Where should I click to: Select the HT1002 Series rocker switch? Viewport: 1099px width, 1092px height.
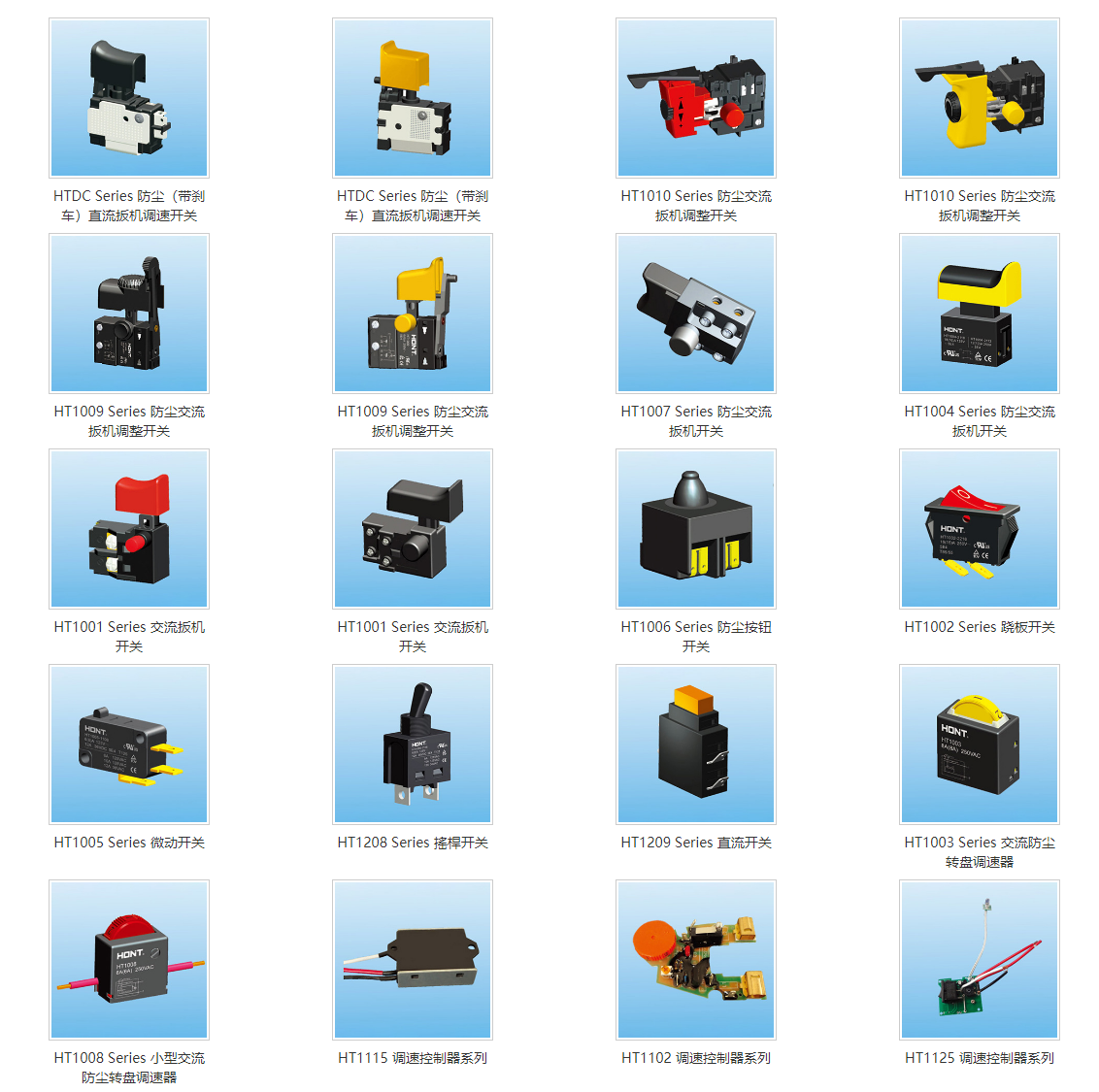(979, 529)
